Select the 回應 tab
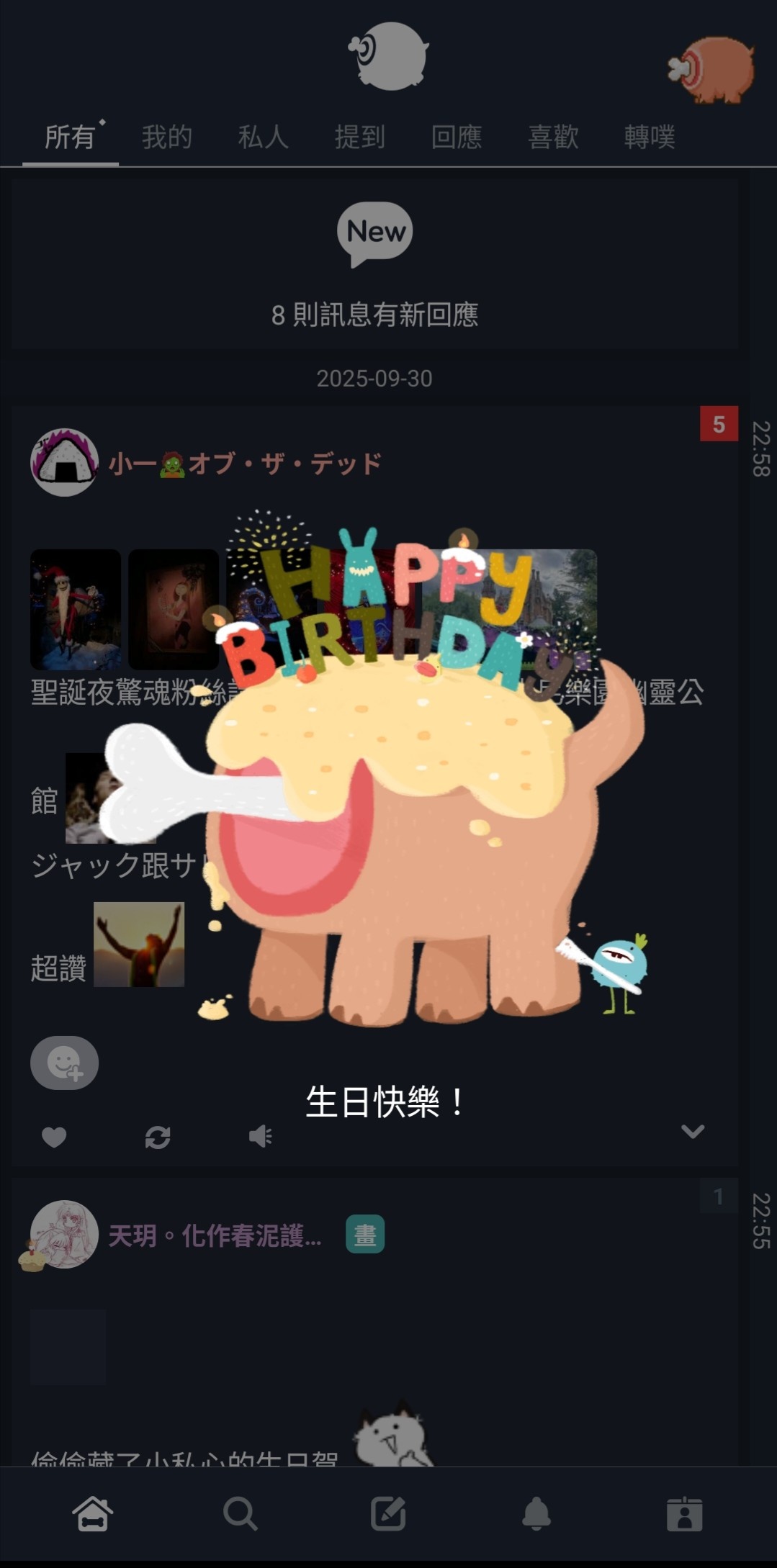 [456, 137]
